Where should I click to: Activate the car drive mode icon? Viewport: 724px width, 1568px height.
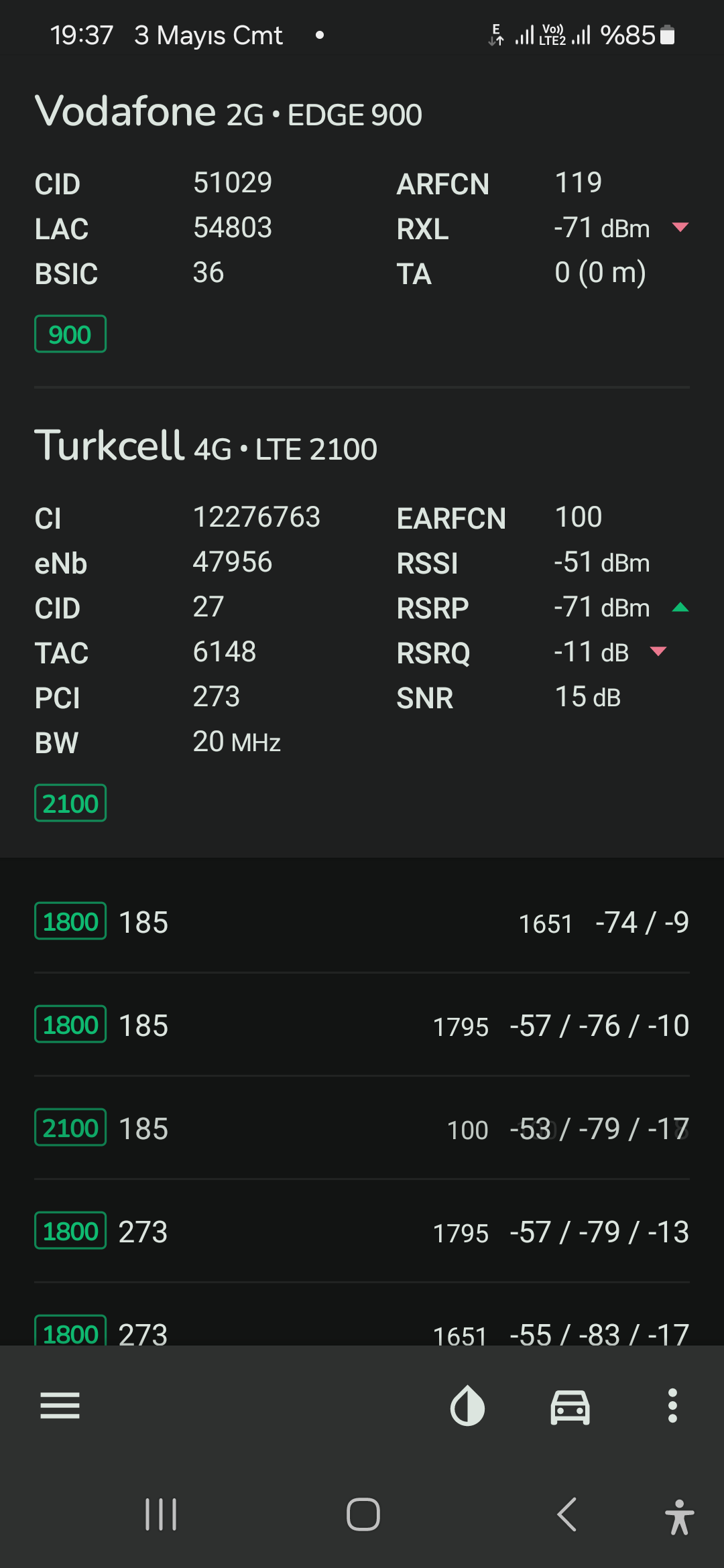tap(570, 1406)
